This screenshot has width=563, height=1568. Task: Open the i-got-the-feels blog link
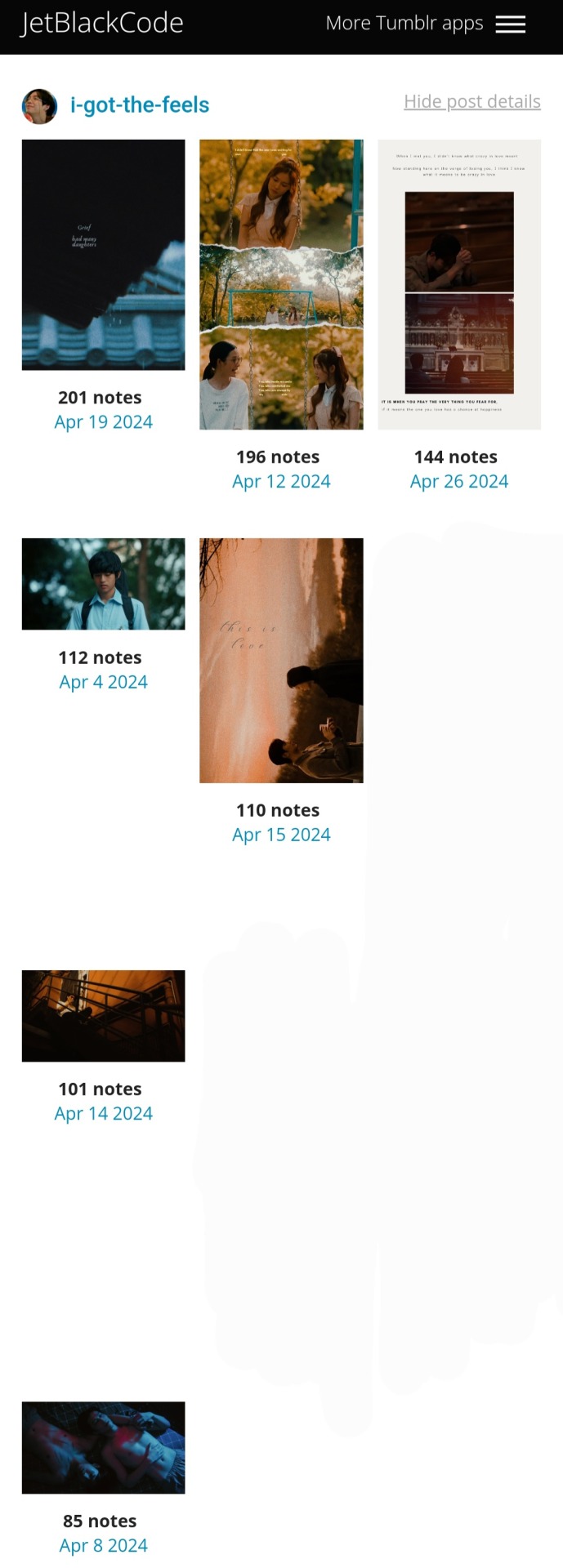(139, 105)
